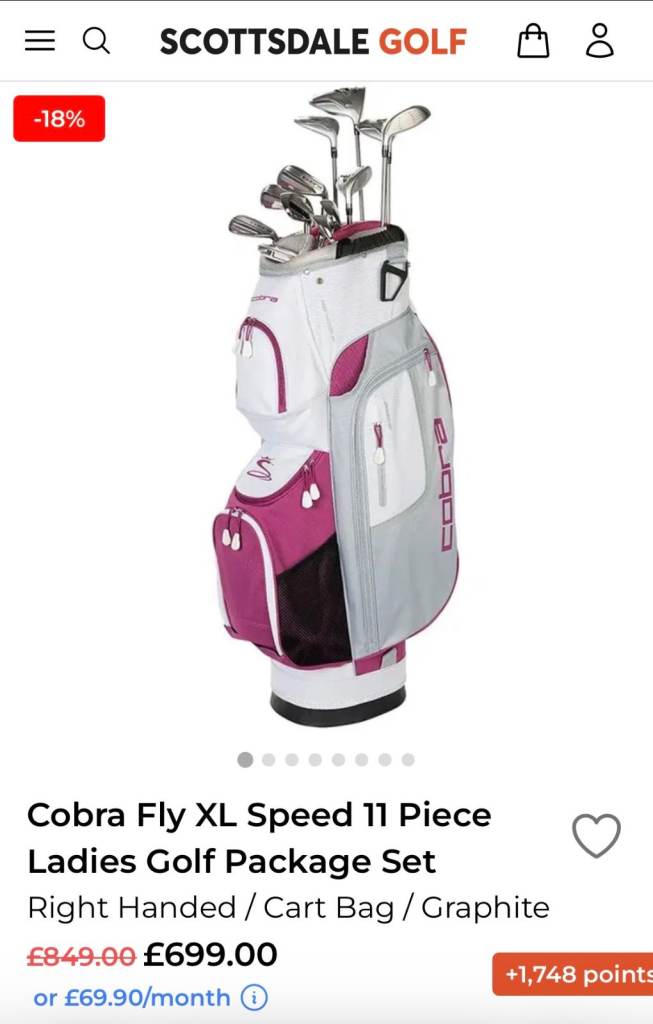
Task: Open the search magnifier
Action: [96, 41]
